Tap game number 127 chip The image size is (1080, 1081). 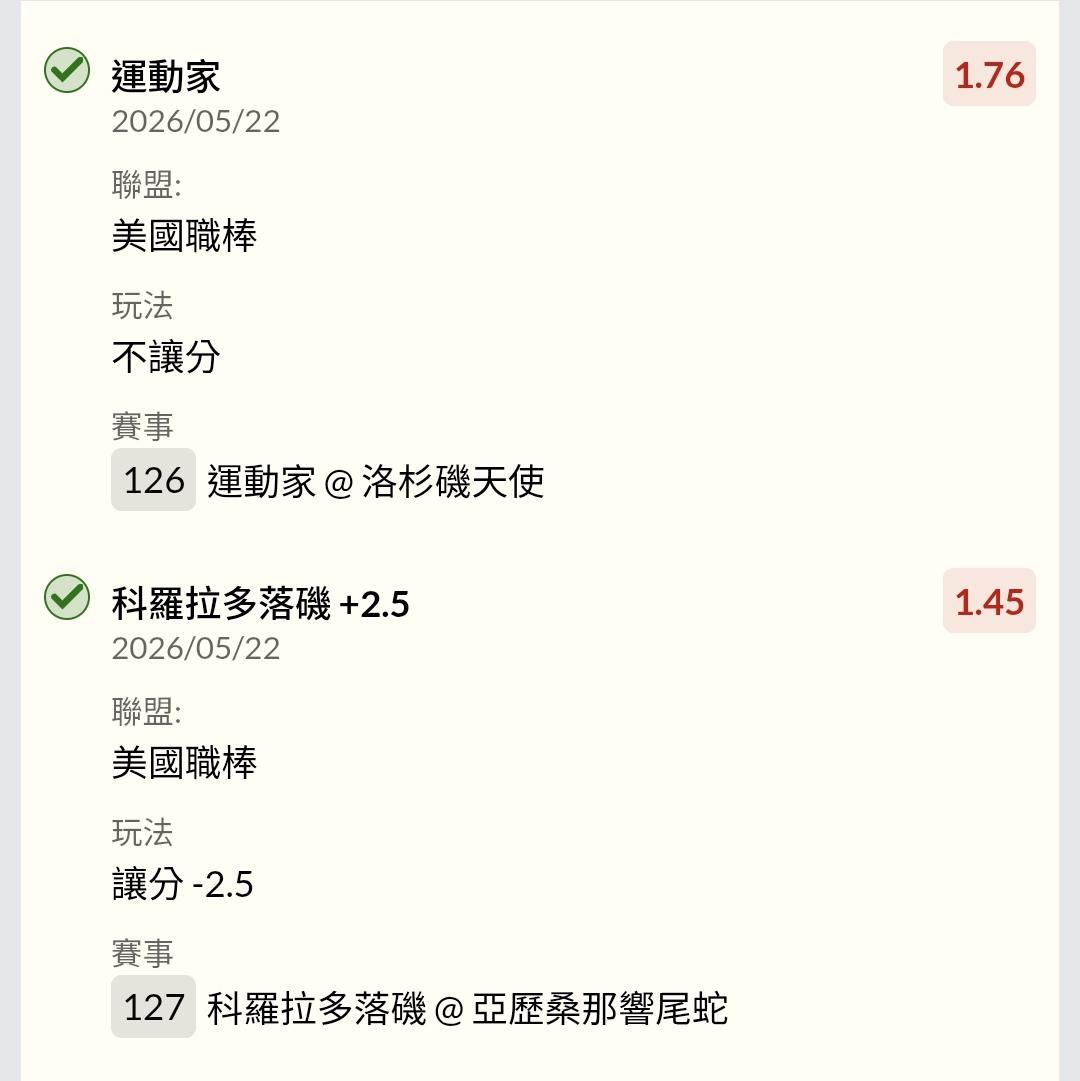click(x=154, y=1007)
